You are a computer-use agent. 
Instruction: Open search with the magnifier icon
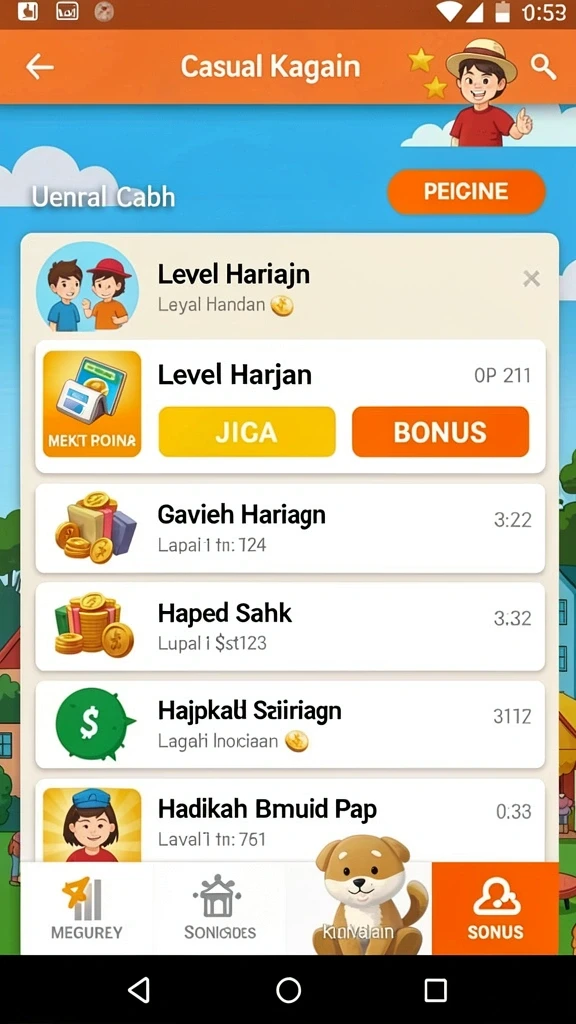[543, 67]
